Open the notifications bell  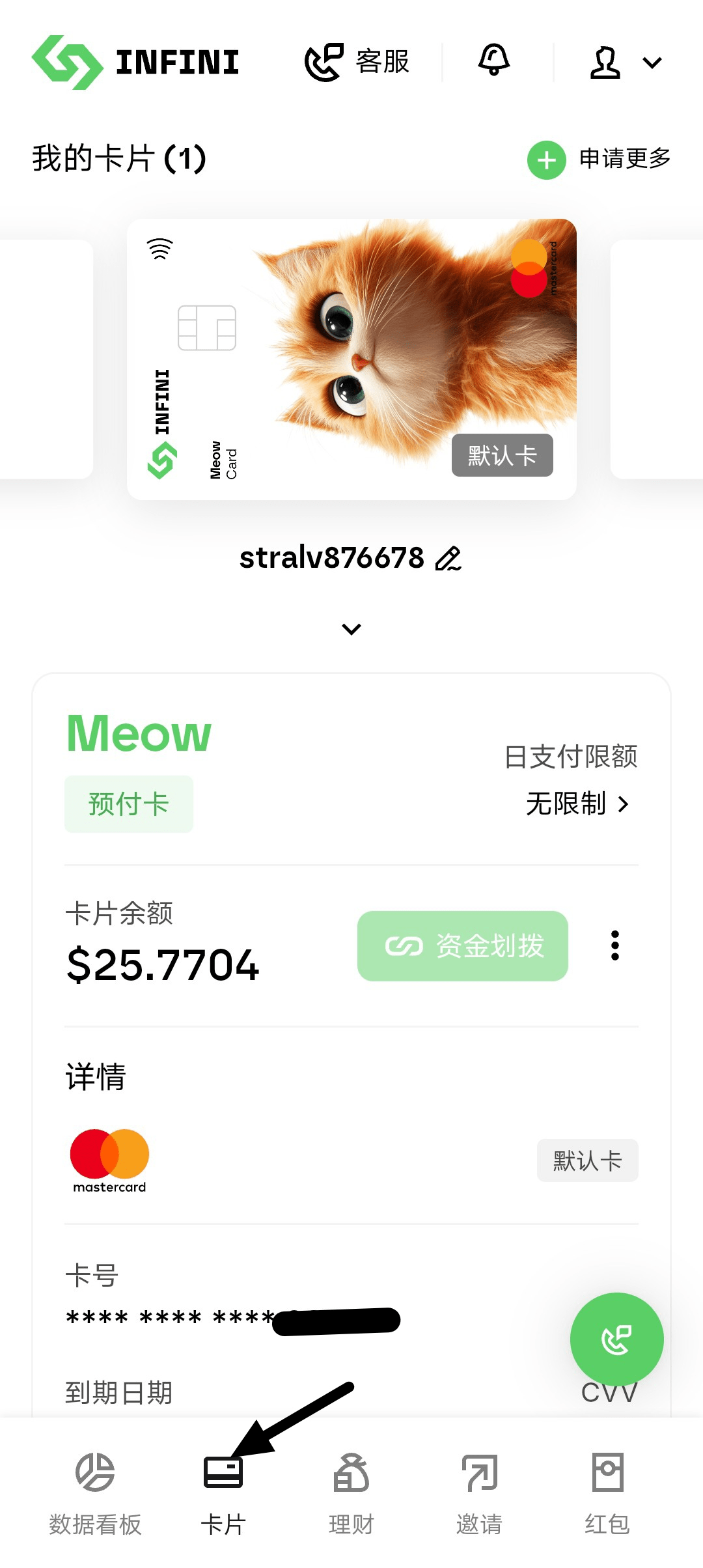coord(494,61)
